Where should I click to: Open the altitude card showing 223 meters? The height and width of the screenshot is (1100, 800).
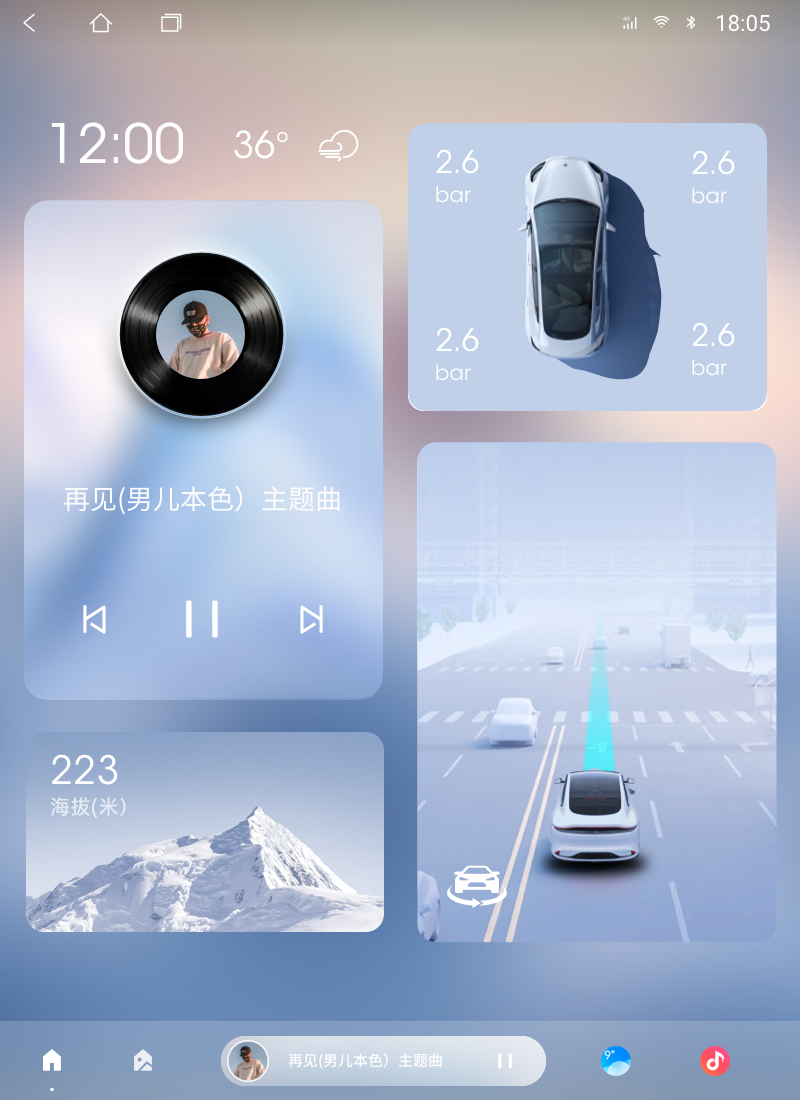click(204, 832)
